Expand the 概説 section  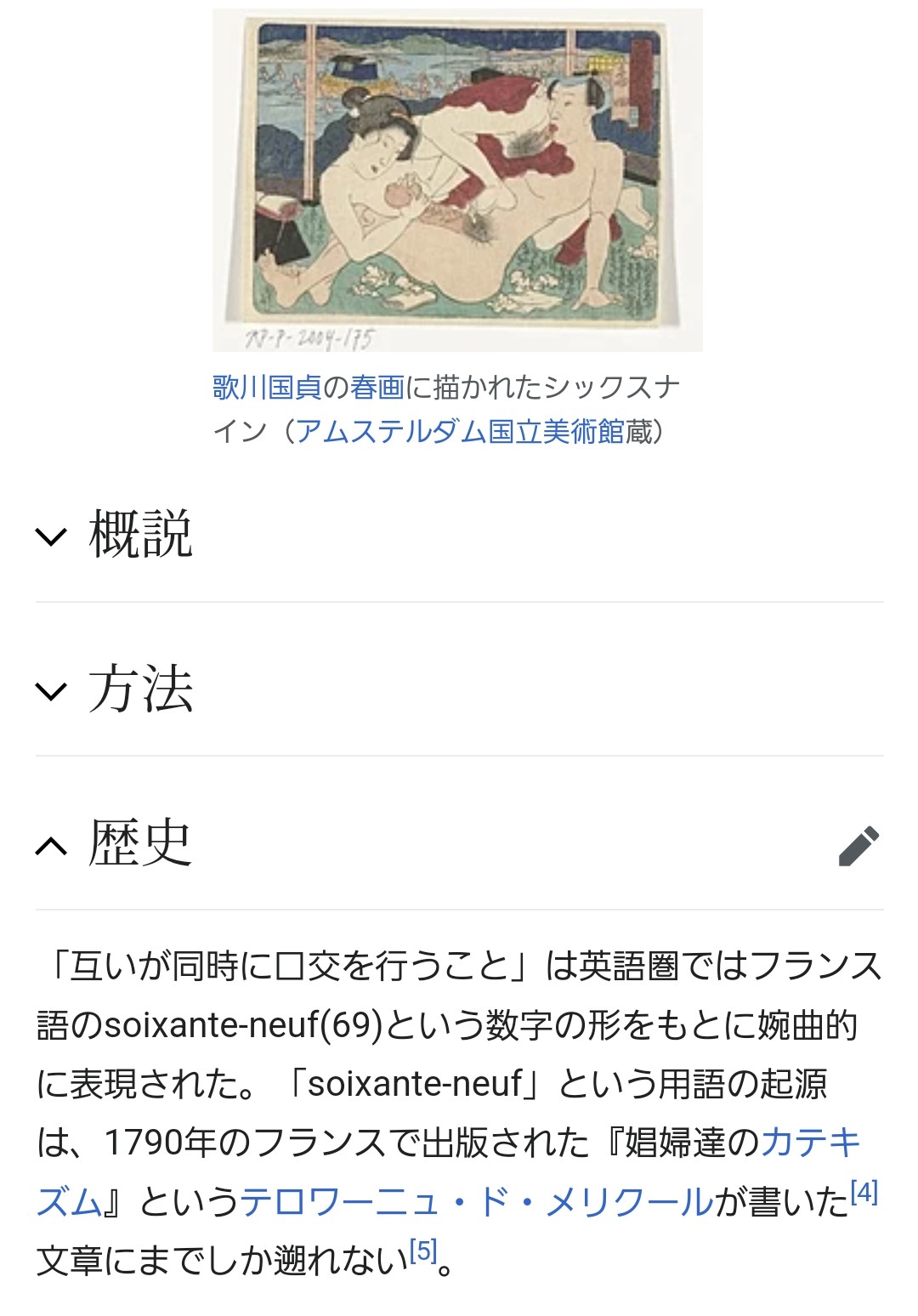[x=140, y=535]
